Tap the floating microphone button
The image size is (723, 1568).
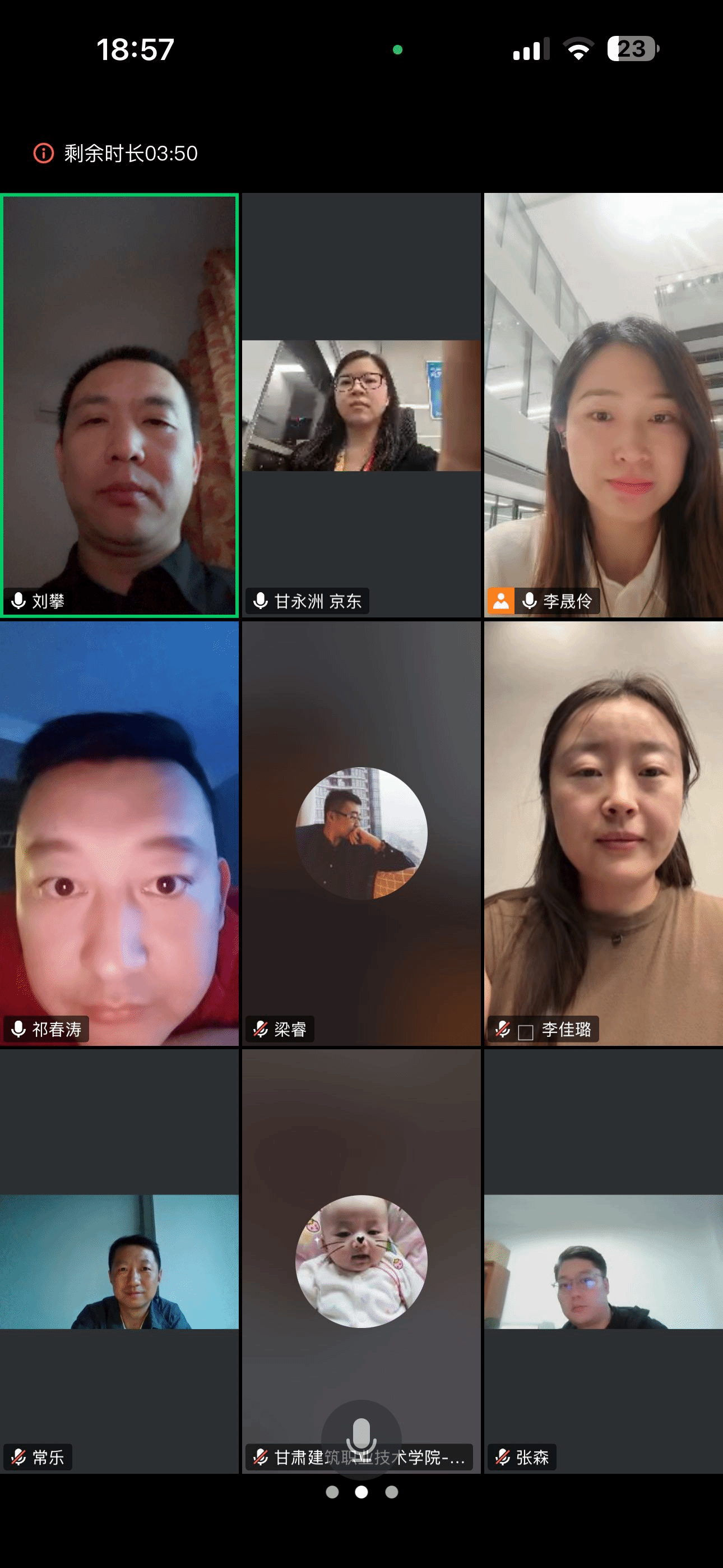[361, 1438]
